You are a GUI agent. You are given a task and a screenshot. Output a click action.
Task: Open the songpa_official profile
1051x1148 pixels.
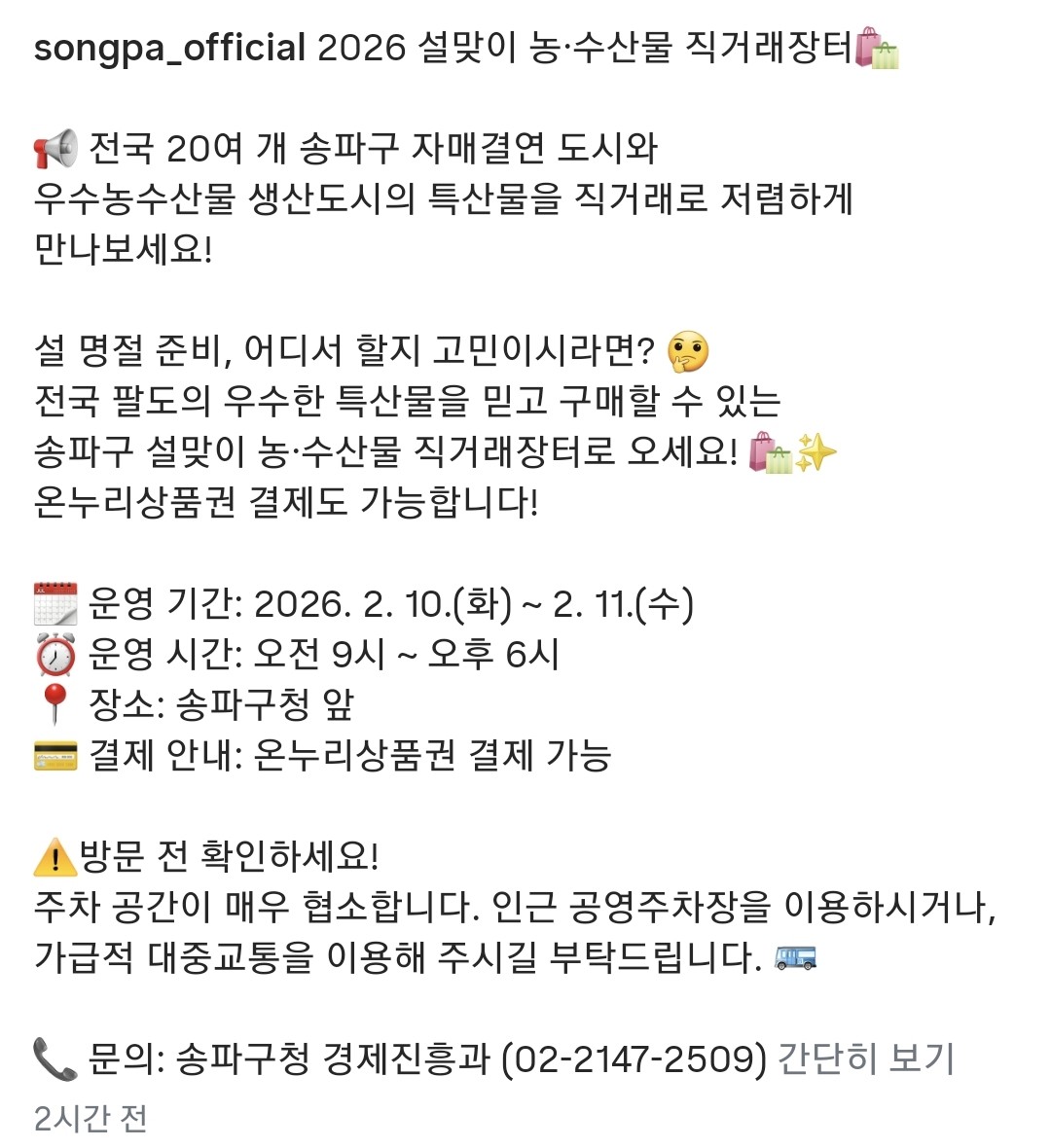pyautogui.click(x=169, y=48)
